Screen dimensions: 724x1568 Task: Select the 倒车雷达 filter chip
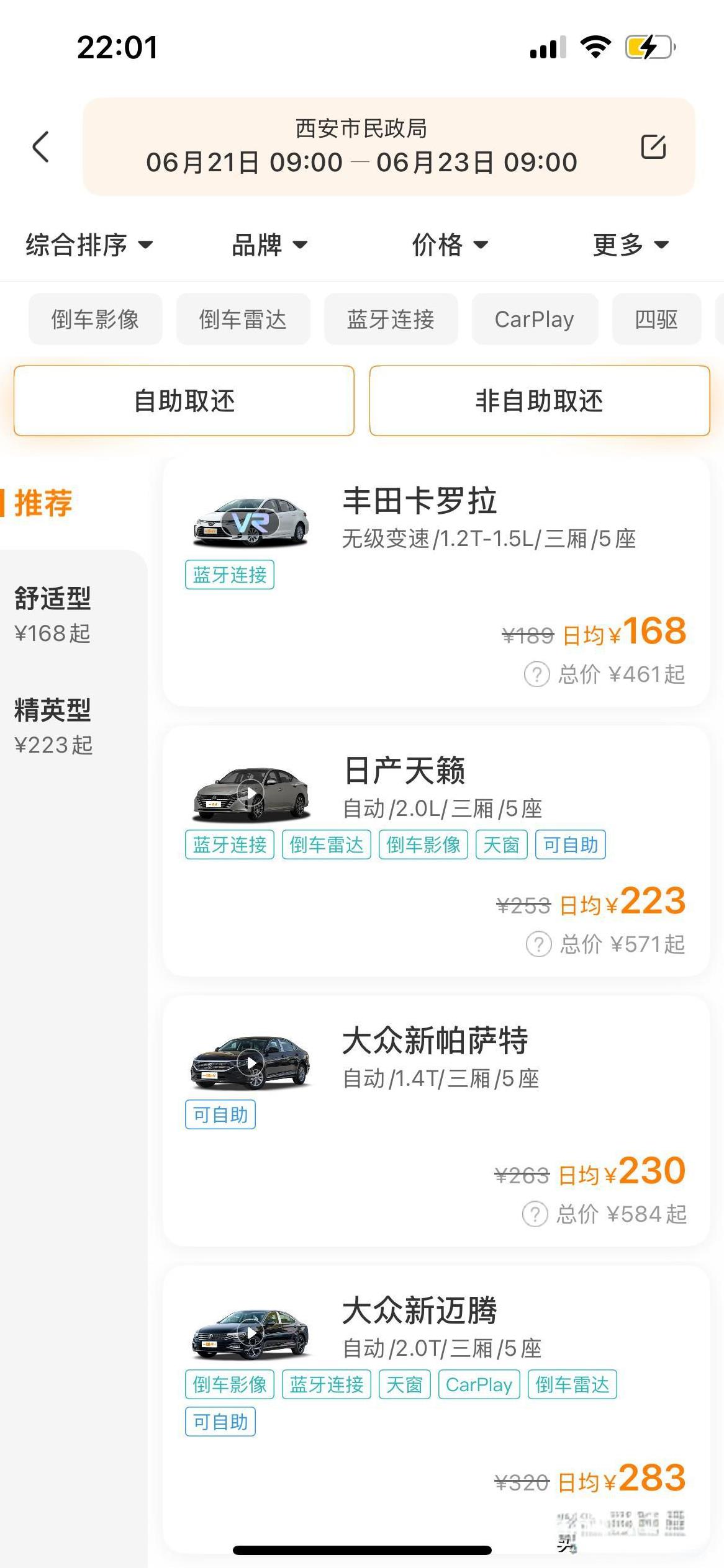243,319
